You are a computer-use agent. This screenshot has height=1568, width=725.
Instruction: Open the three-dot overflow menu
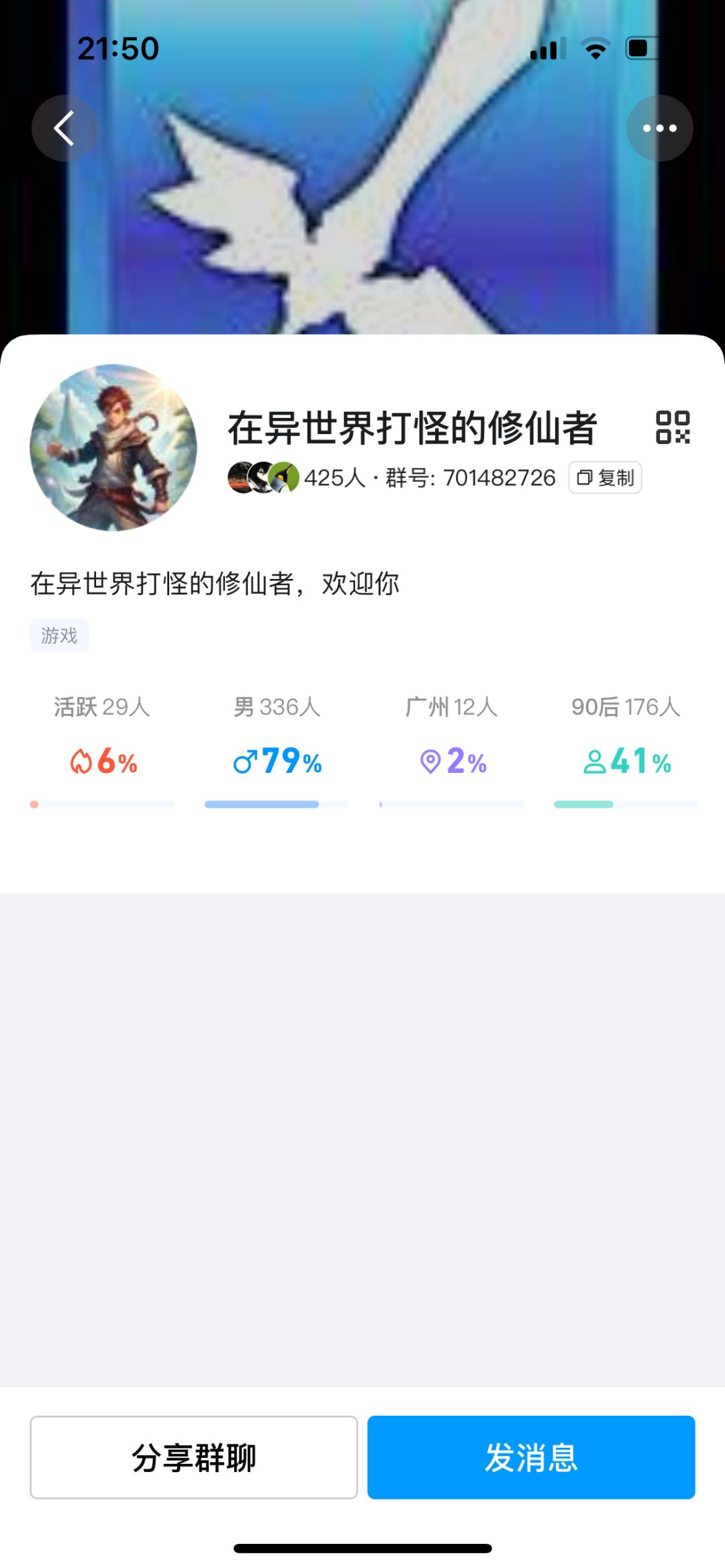[x=659, y=128]
